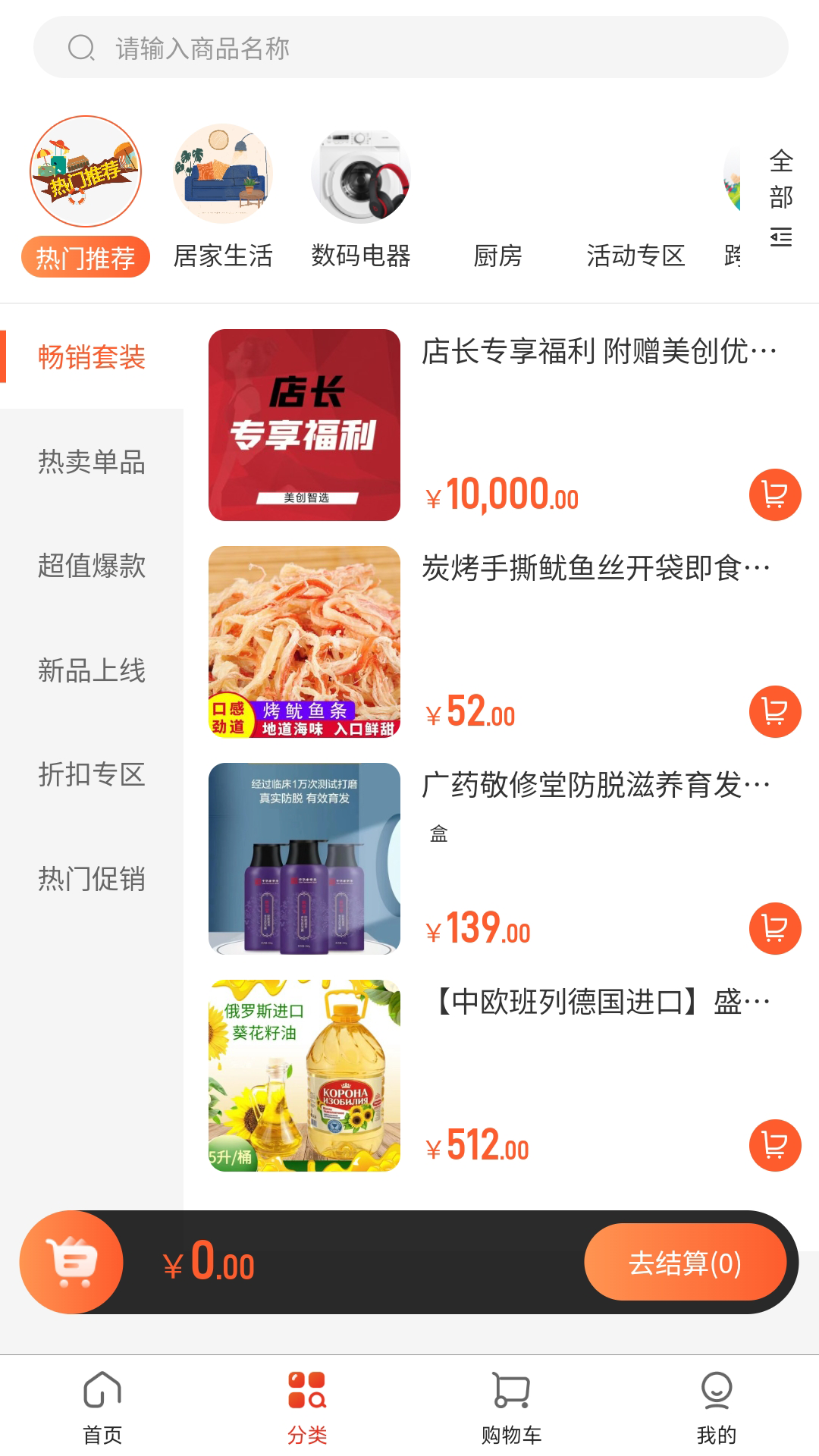Open the floating shopping cart icon
Image resolution: width=819 pixels, height=1456 pixels.
[x=71, y=1260]
